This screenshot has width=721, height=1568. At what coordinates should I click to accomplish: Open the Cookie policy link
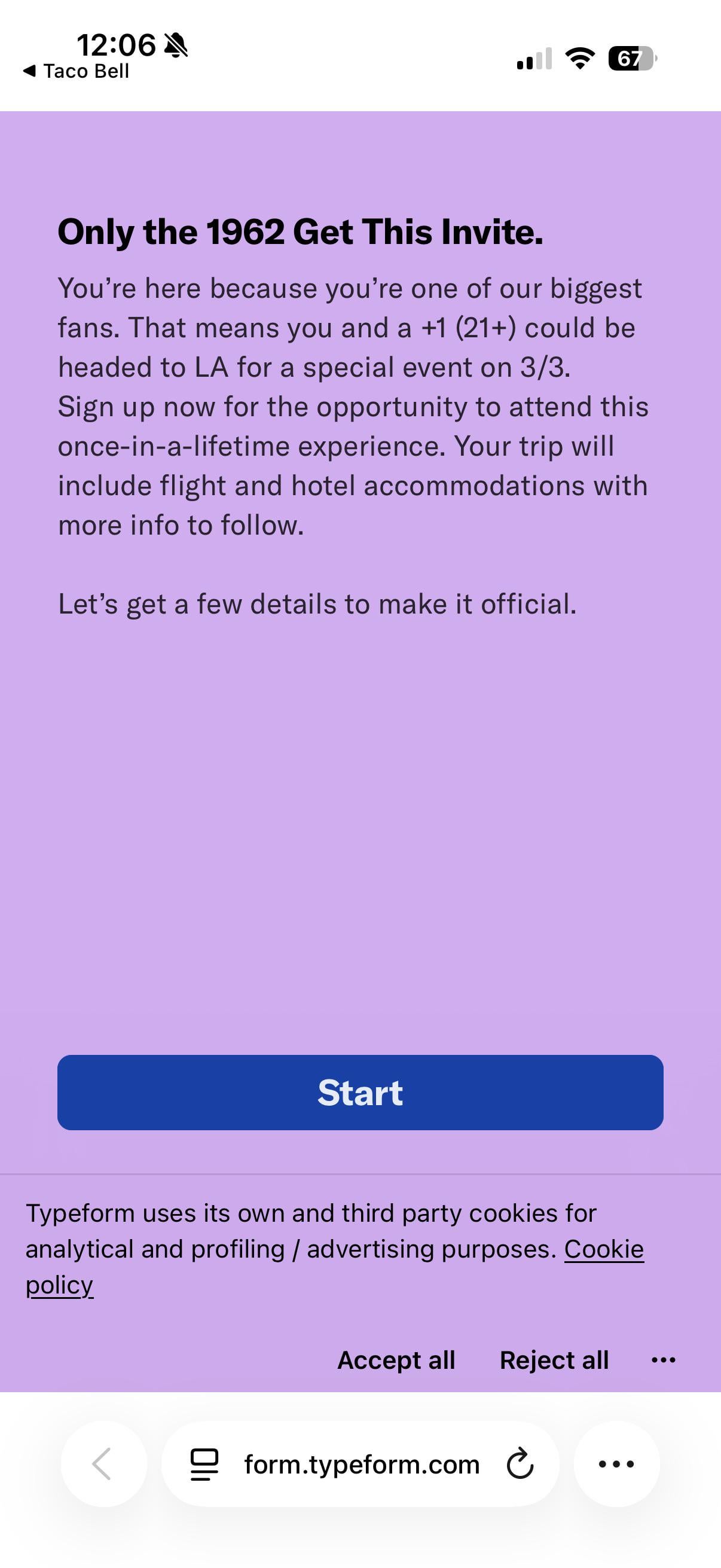click(603, 1249)
